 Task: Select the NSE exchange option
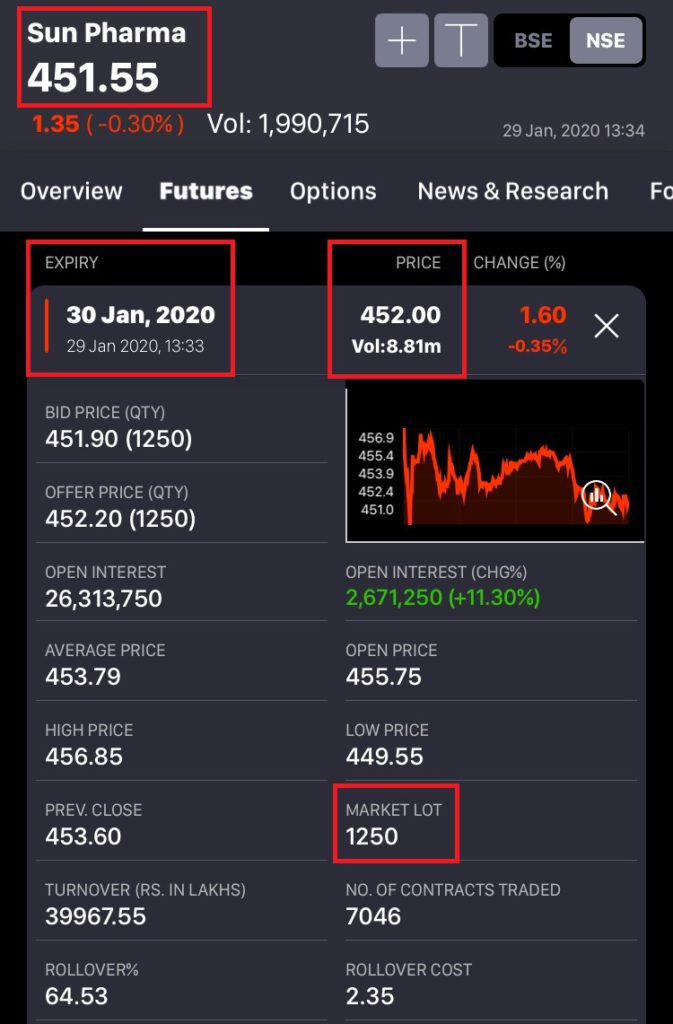pyautogui.click(x=605, y=41)
